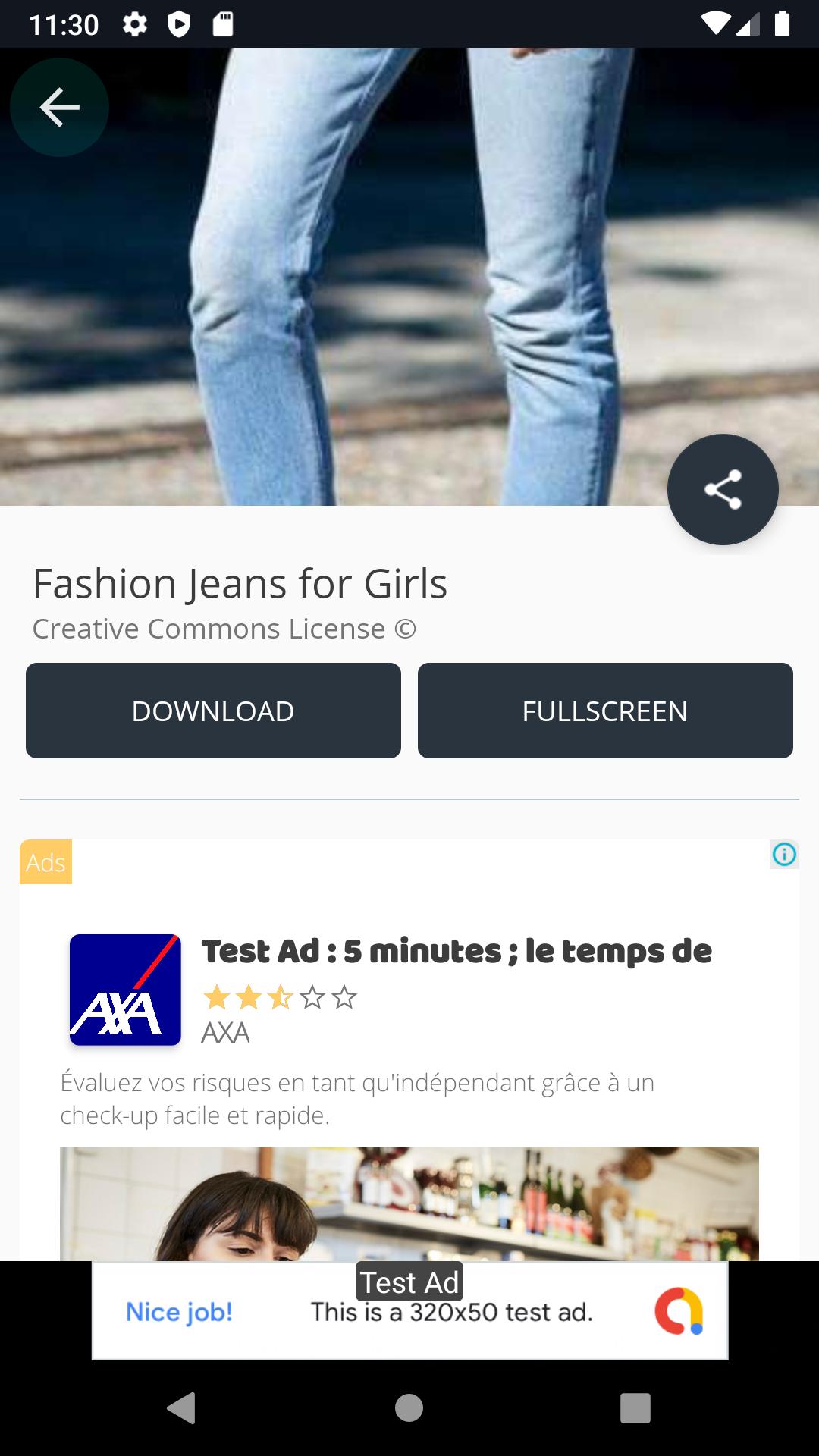This screenshot has height=1456, width=819.
Task: Tap the AdChoices info icon on the ad
Action: [x=786, y=853]
